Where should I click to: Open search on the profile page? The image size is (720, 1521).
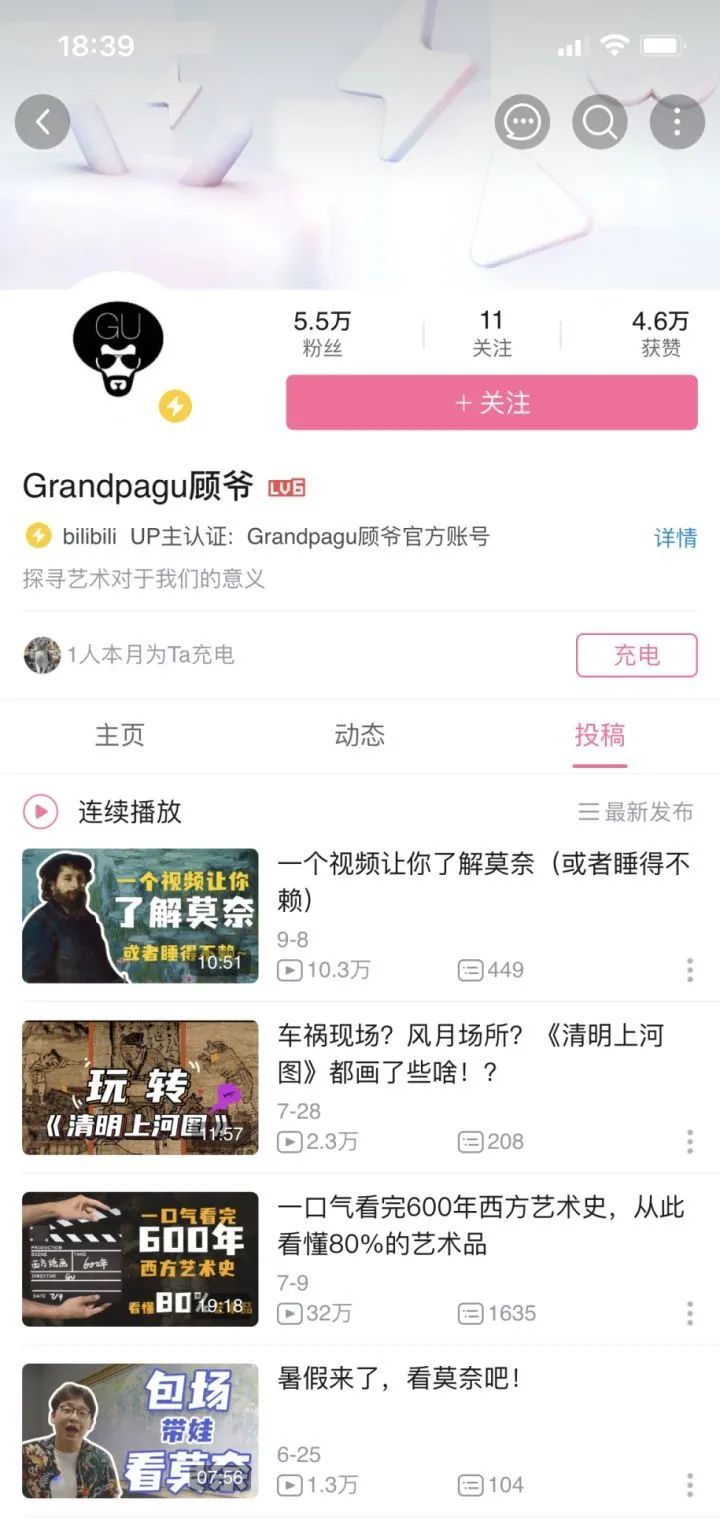tap(599, 121)
